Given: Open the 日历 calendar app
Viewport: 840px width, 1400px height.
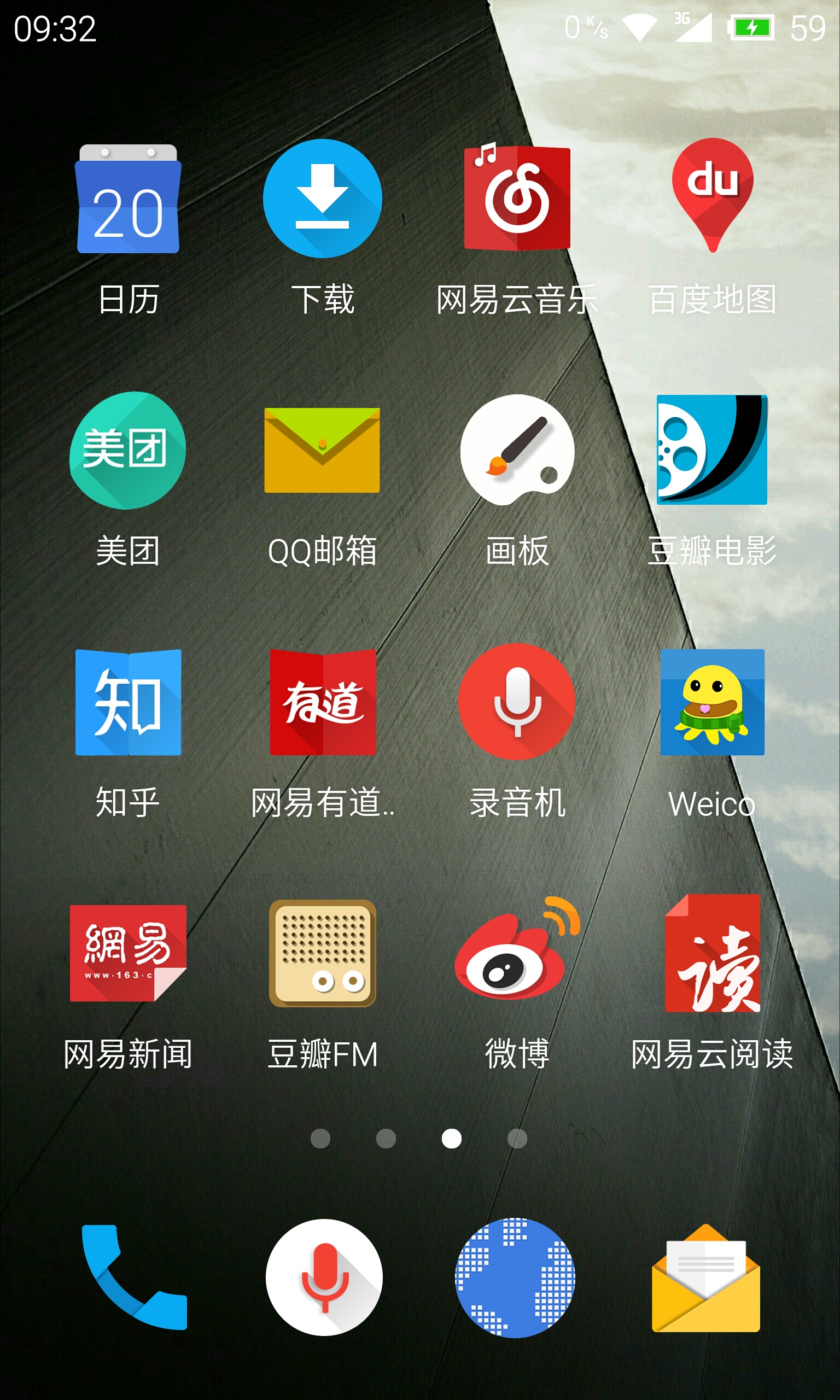Looking at the screenshot, I should 129,199.
